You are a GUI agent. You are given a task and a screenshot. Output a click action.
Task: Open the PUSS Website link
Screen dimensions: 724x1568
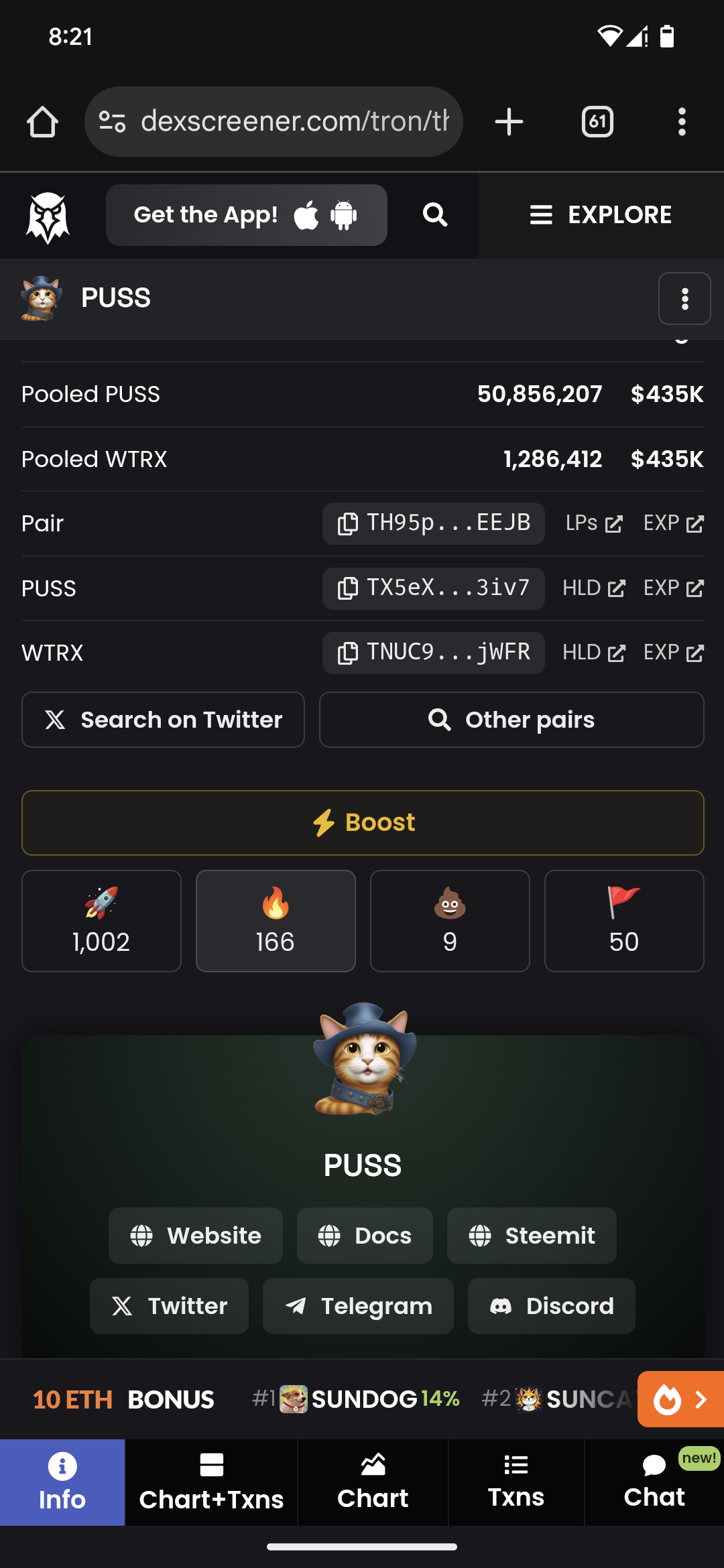point(195,1236)
